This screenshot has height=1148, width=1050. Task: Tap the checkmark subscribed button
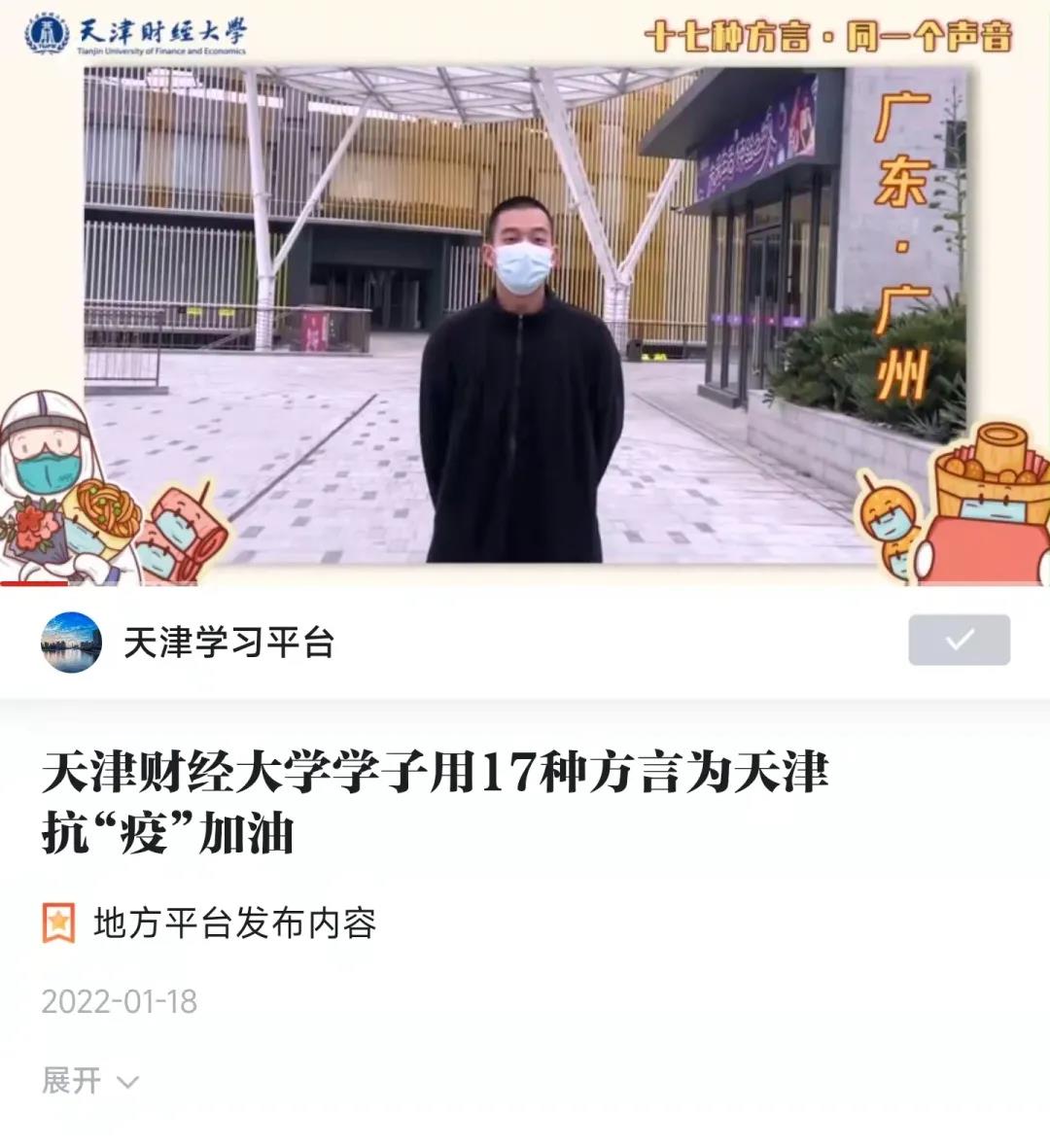click(x=959, y=641)
